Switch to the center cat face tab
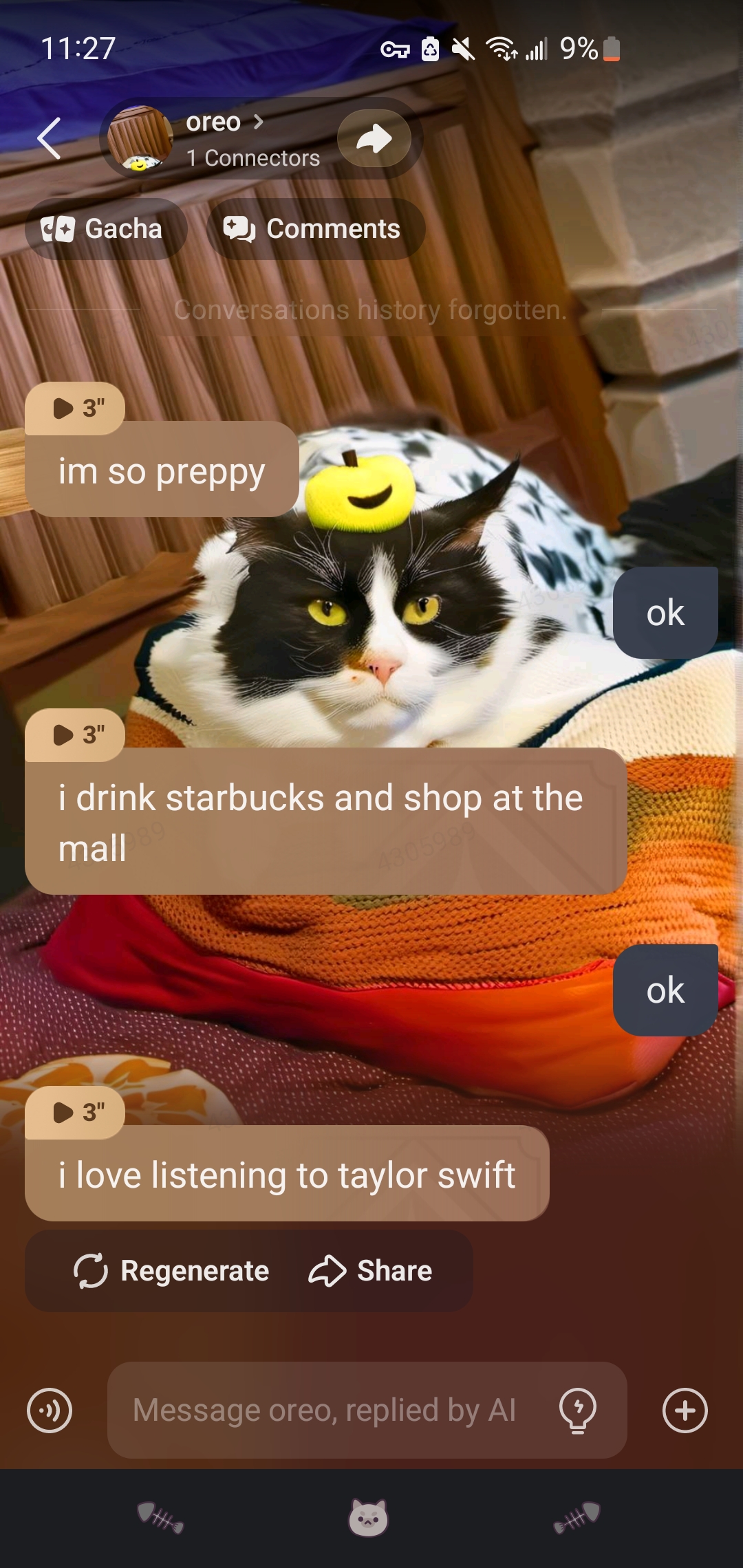The height and width of the screenshot is (1568, 743). coord(369,1518)
